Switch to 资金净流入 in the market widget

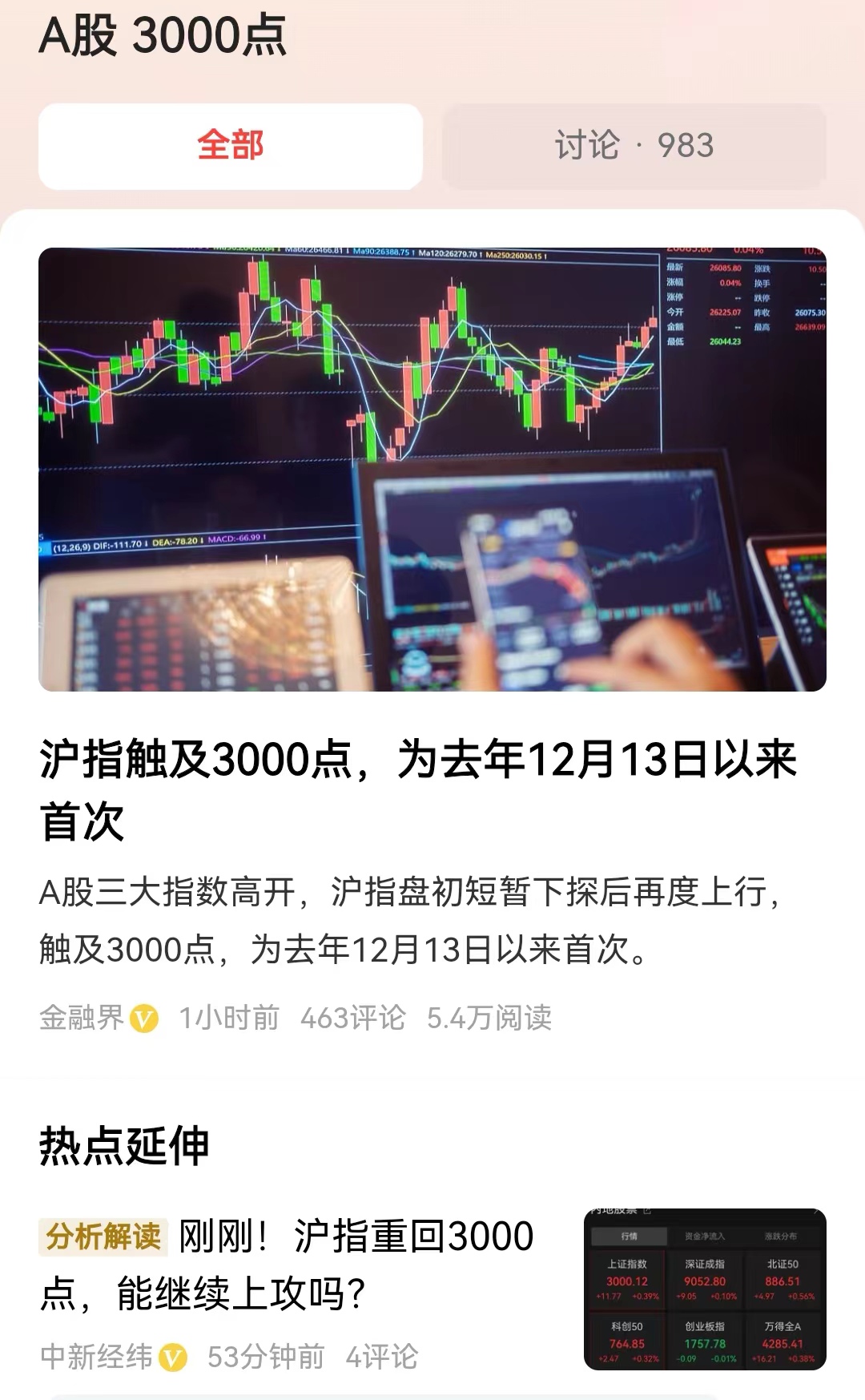point(706,1237)
